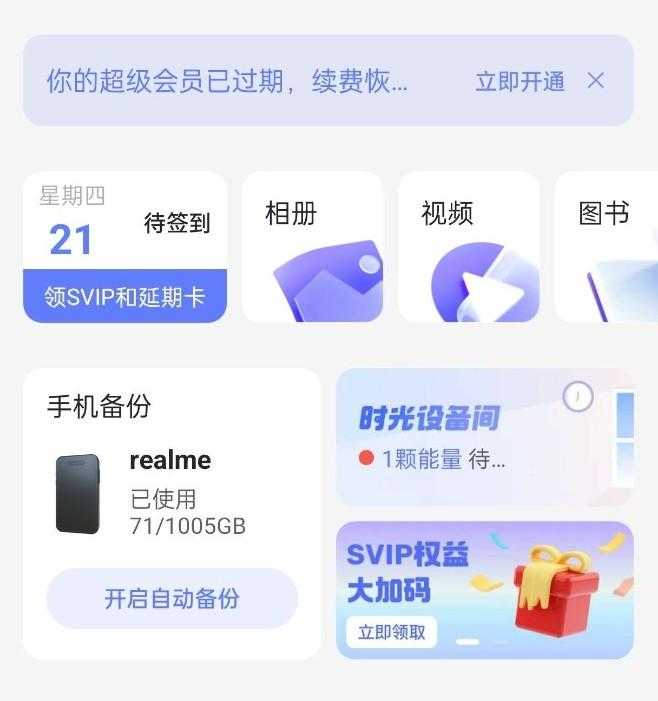Tap the 开启自动备份 button
The width and height of the screenshot is (658, 701).
click(172, 599)
